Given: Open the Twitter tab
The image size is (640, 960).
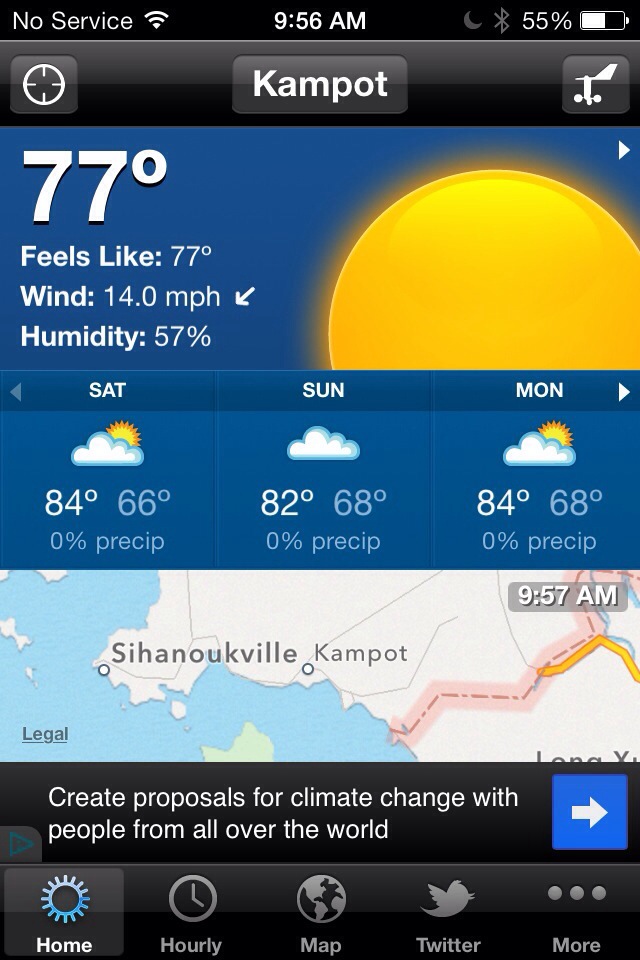Looking at the screenshot, I should (x=448, y=912).
